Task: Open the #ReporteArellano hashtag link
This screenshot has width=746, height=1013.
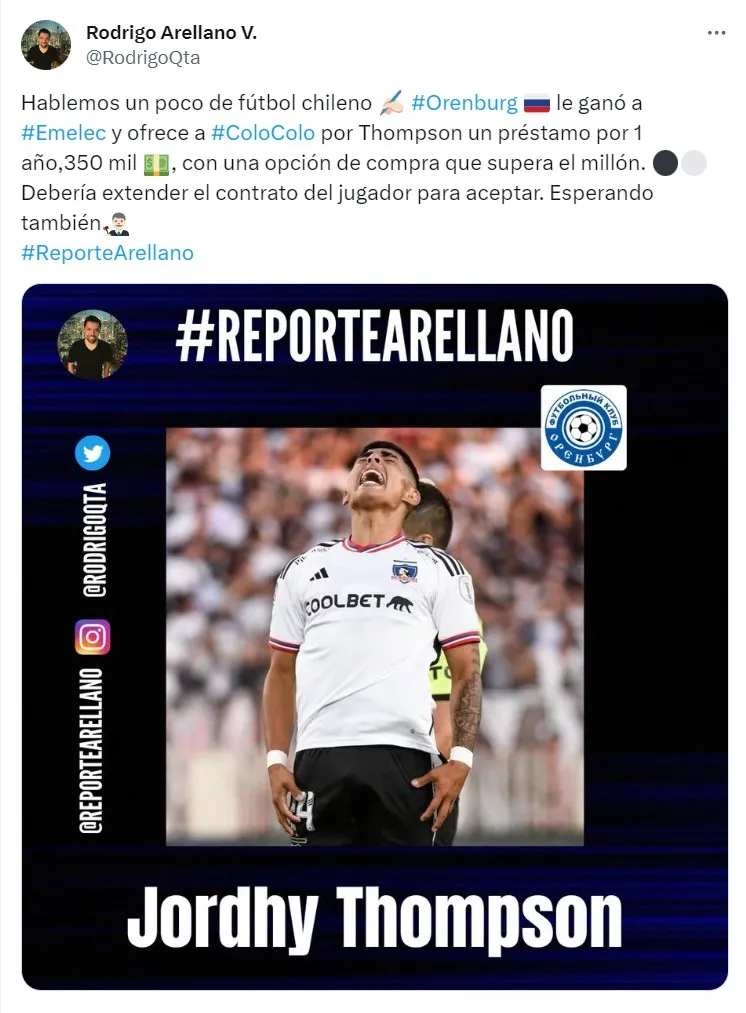Action: (x=107, y=253)
